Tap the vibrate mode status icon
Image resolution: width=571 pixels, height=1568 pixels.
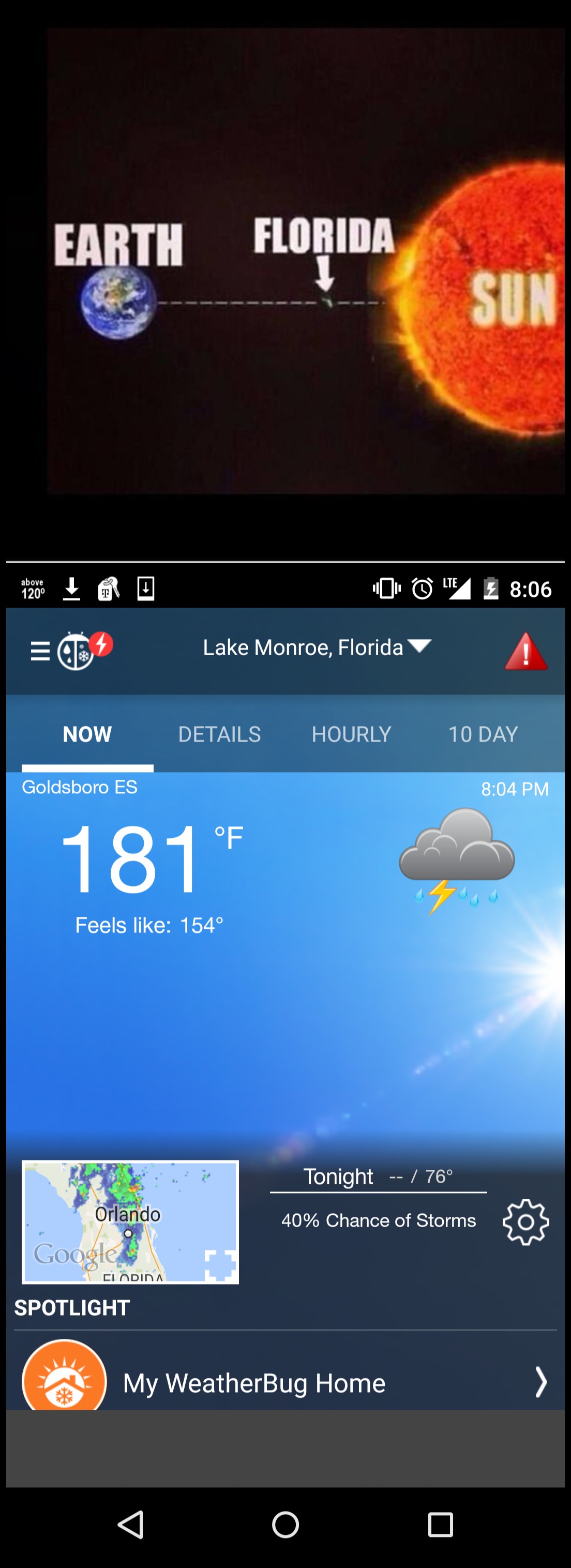click(x=385, y=589)
